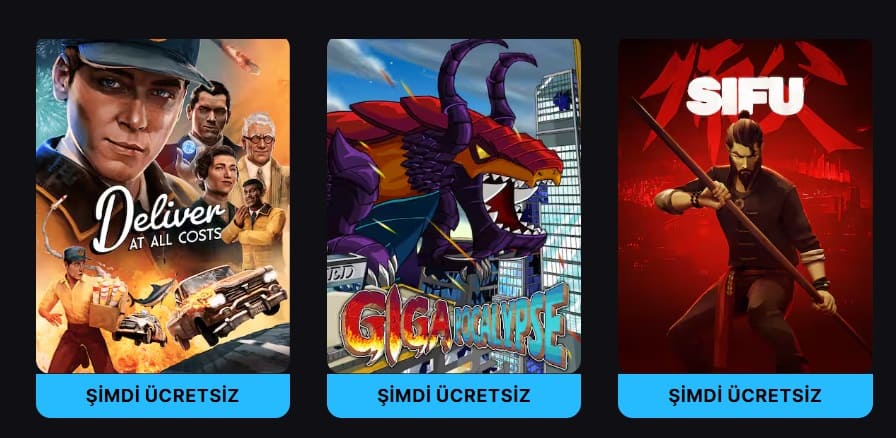This screenshot has height=438, width=896.
Task: Open the Deliver At All Costs game card
Action: point(163,205)
